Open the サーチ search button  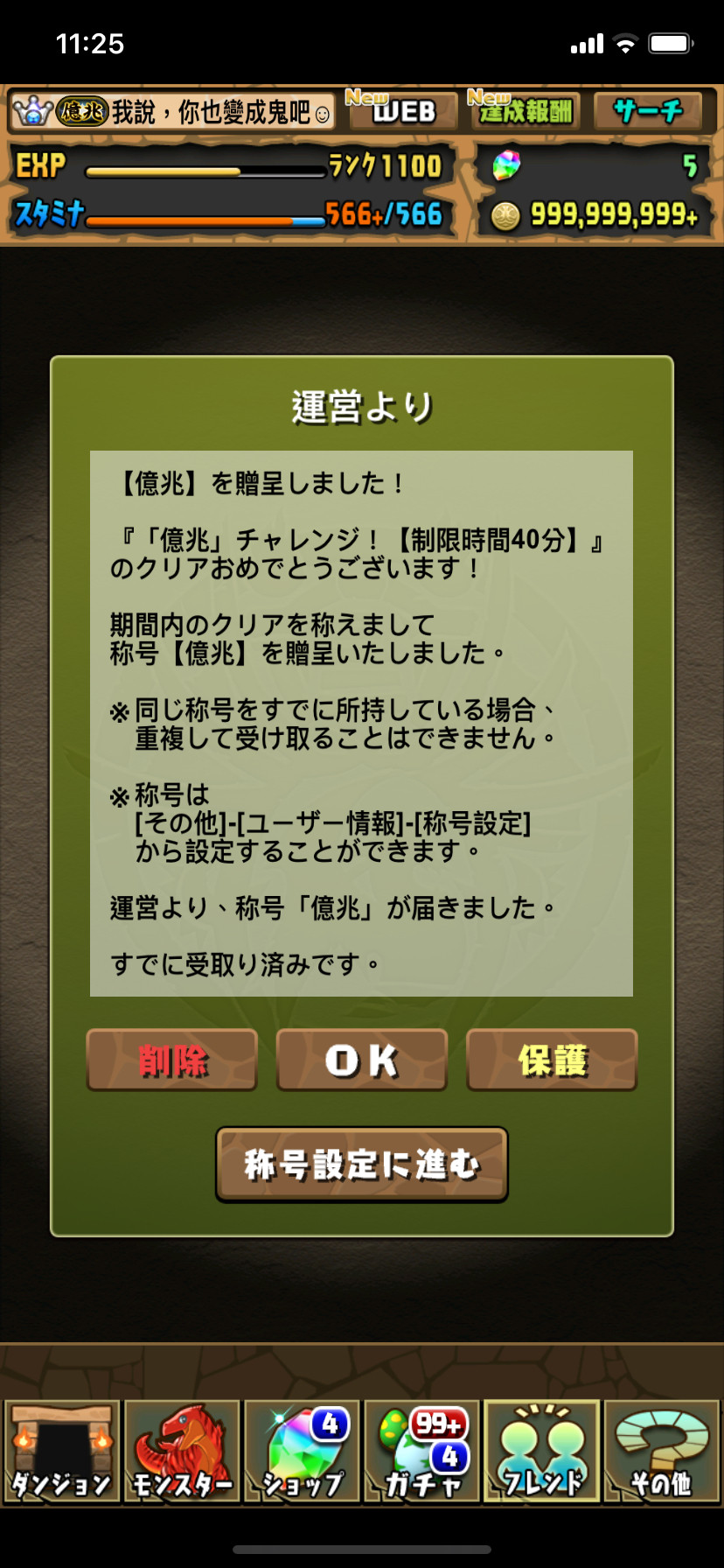coord(648,112)
